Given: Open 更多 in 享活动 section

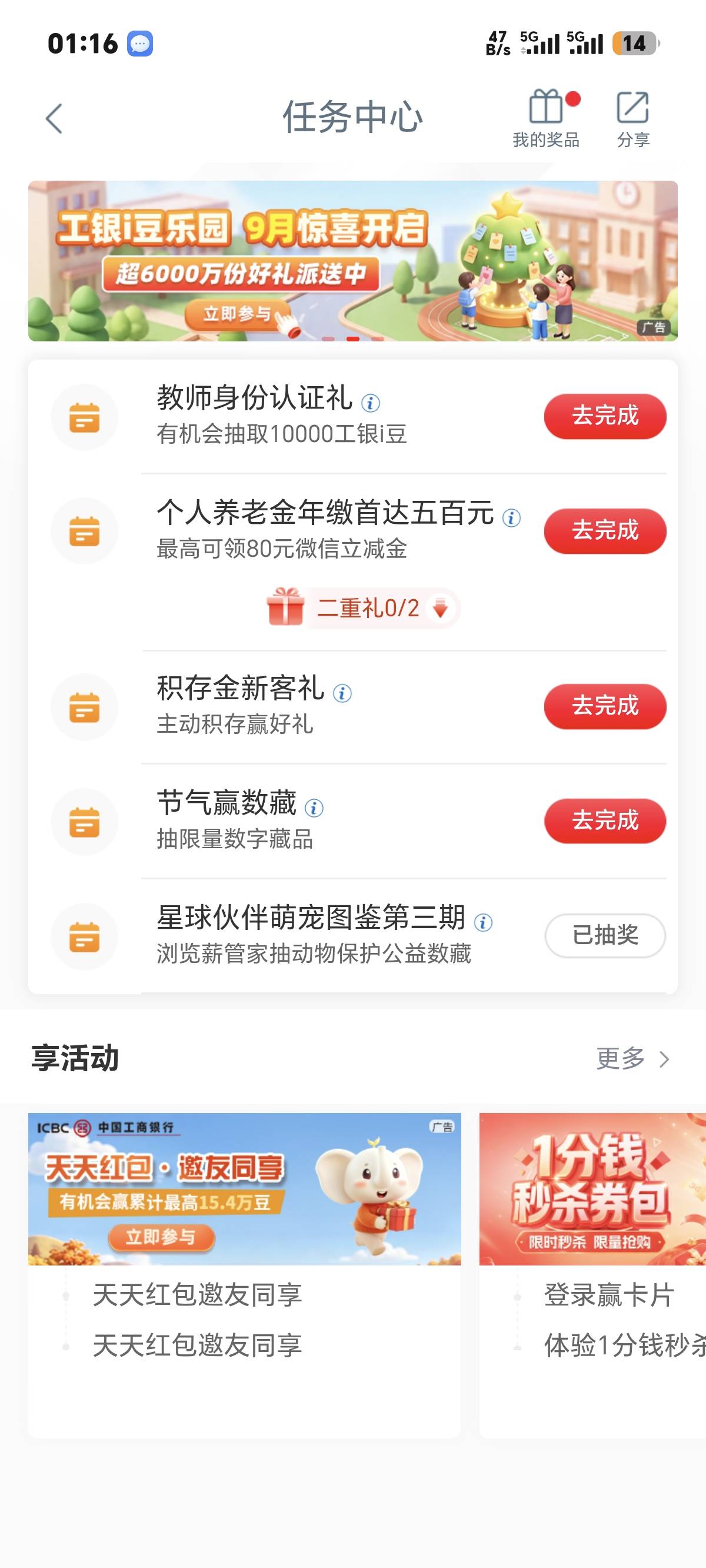Looking at the screenshot, I should tap(633, 1058).
